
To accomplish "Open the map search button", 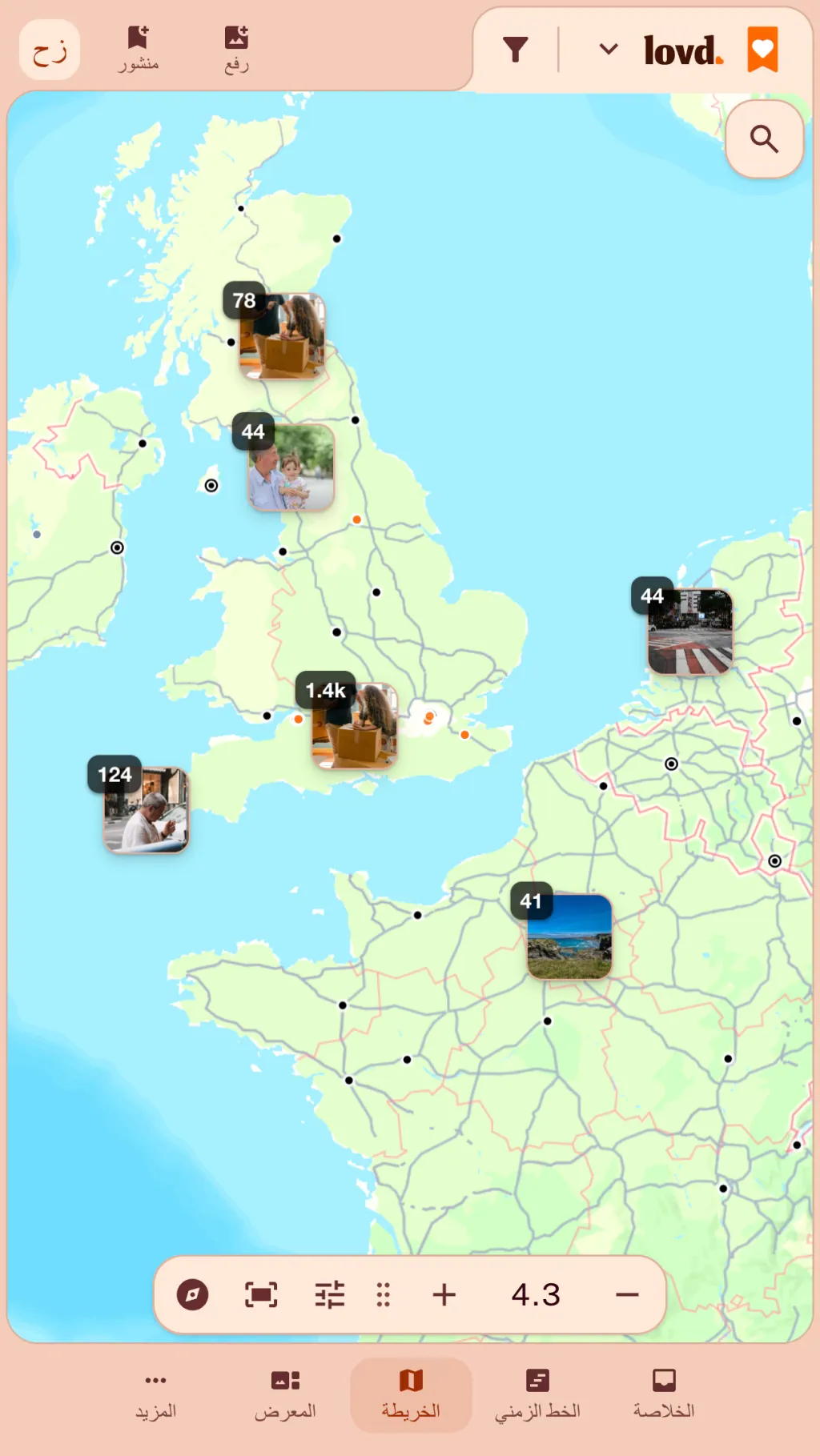I will click(x=764, y=138).
